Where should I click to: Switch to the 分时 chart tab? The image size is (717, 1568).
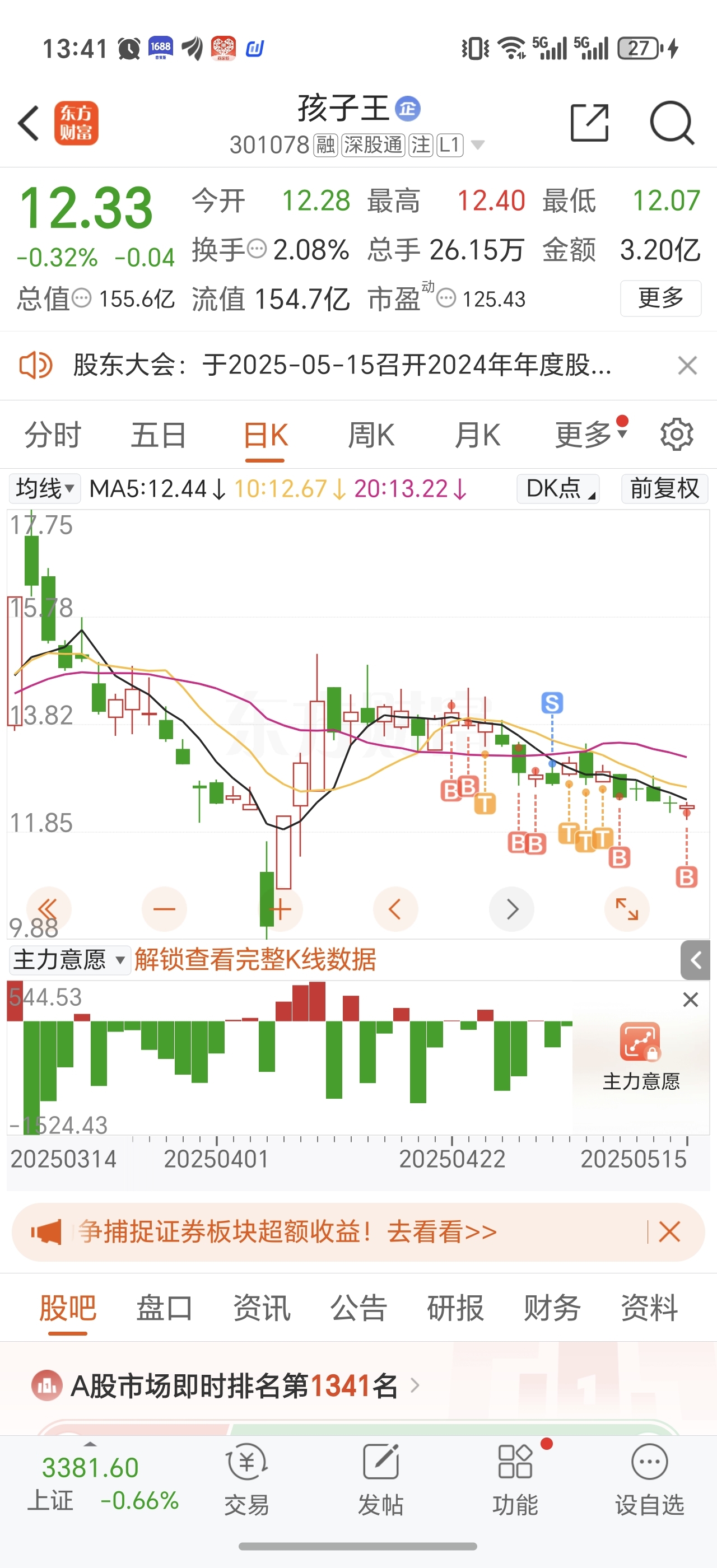[53, 435]
